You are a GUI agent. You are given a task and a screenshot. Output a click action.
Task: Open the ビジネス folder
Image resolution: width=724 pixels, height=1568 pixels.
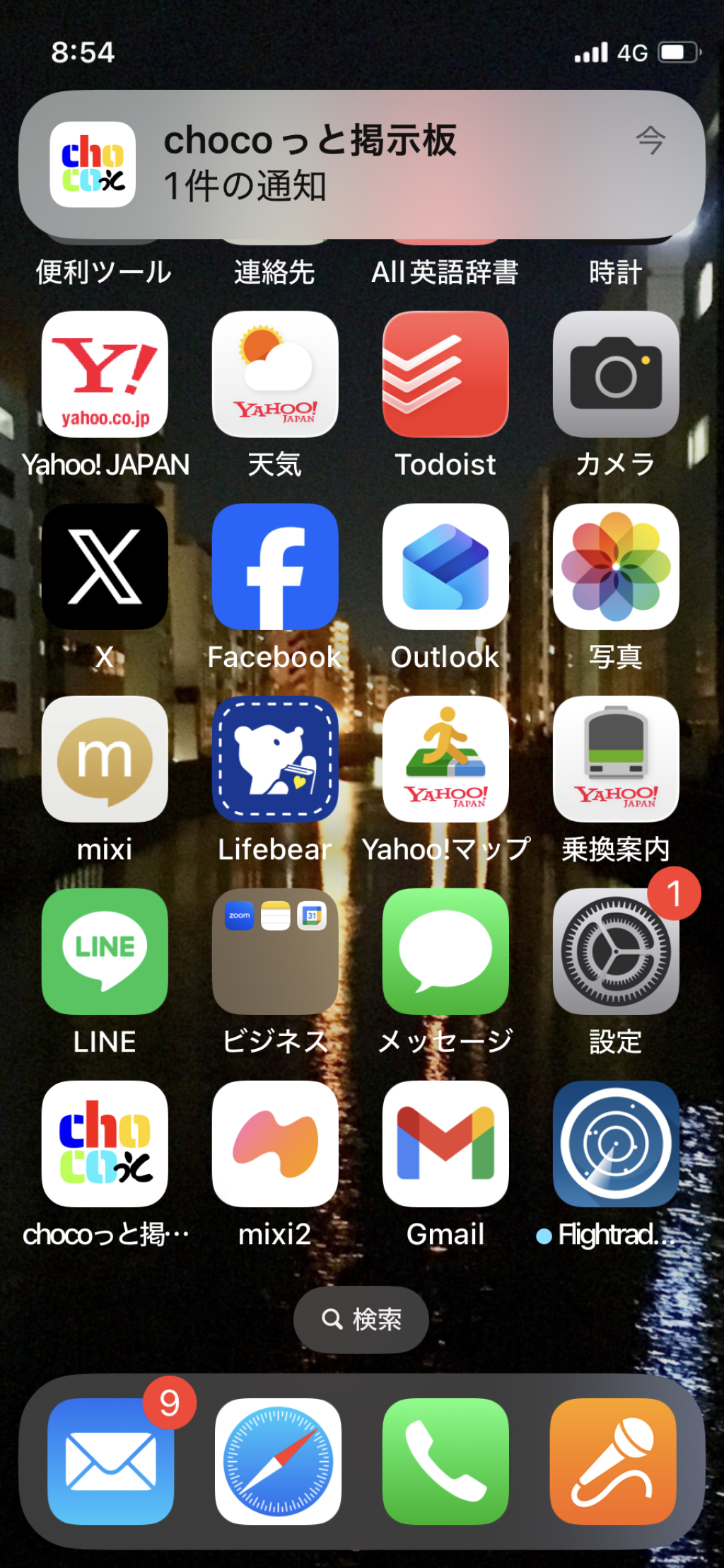coord(275,951)
